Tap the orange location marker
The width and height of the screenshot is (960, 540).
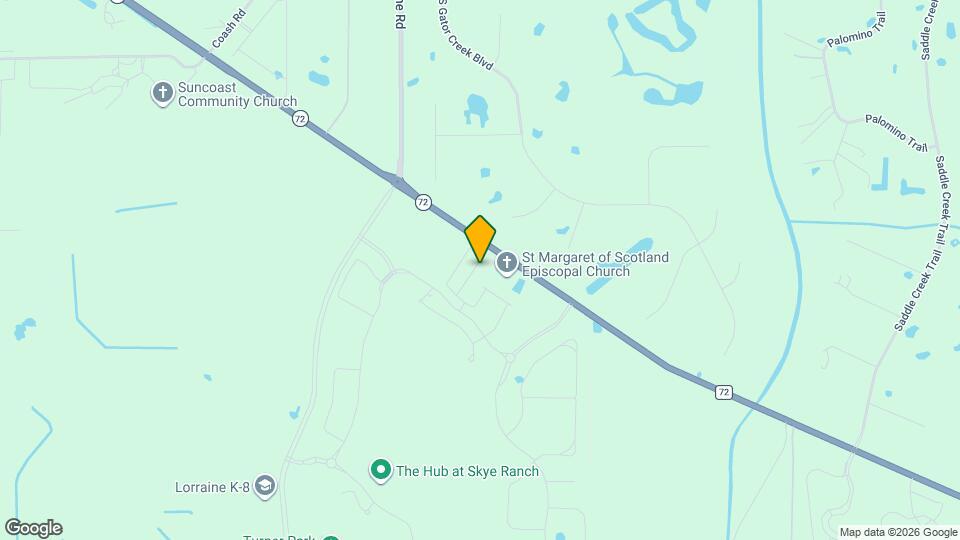[x=480, y=239]
